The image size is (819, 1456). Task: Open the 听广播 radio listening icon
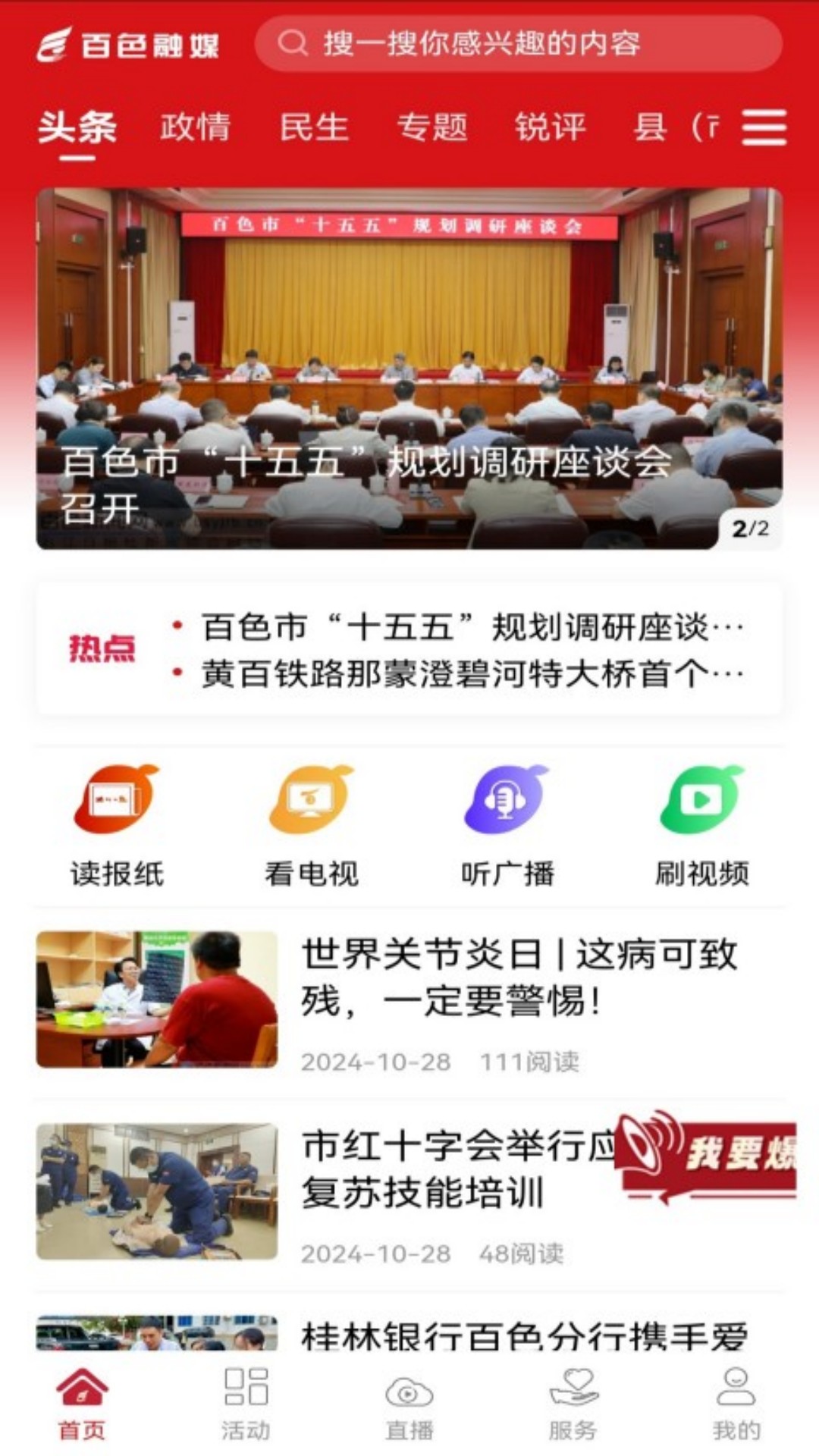click(x=504, y=827)
